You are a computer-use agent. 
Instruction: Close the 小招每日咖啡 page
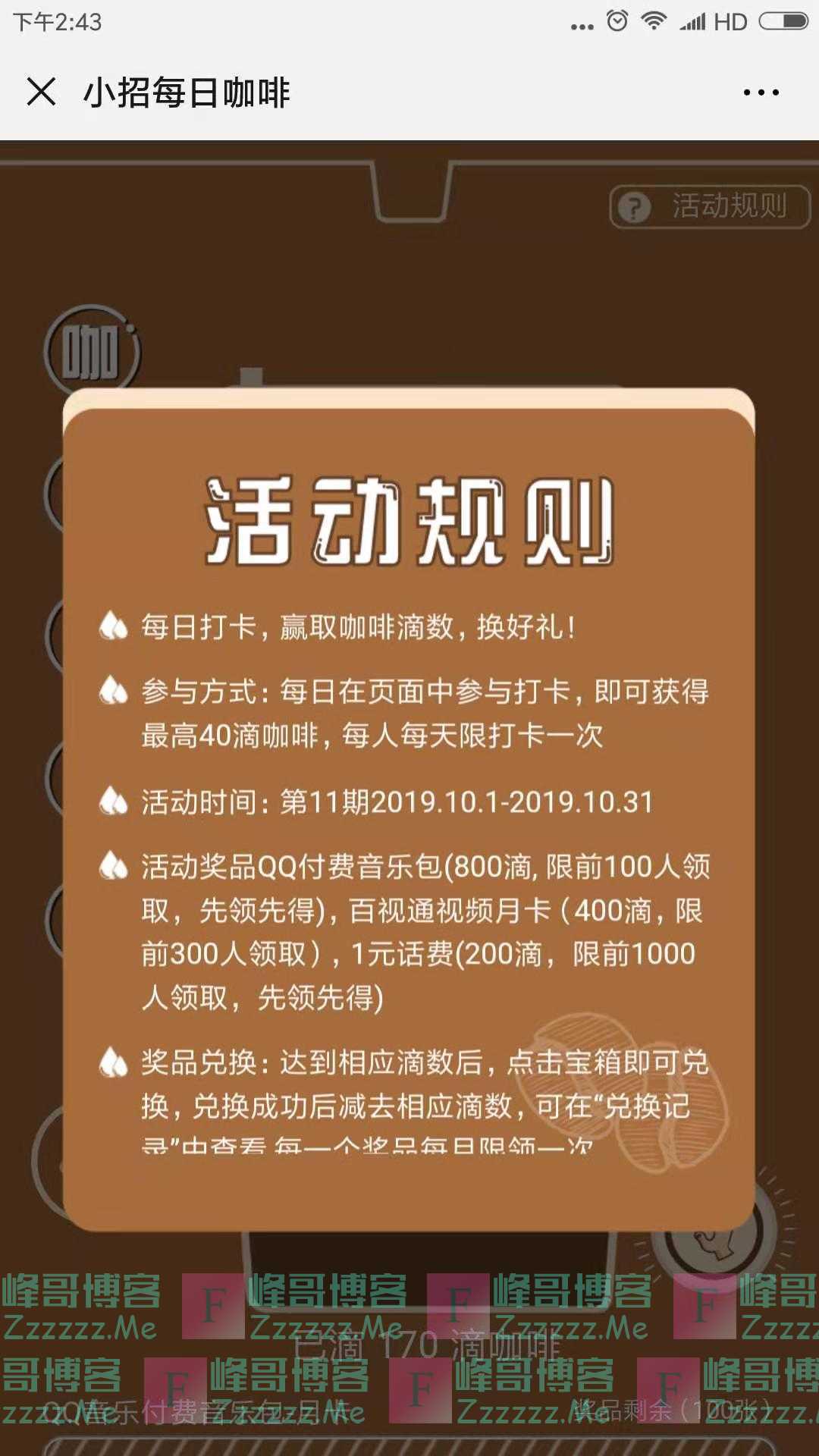(42, 92)
